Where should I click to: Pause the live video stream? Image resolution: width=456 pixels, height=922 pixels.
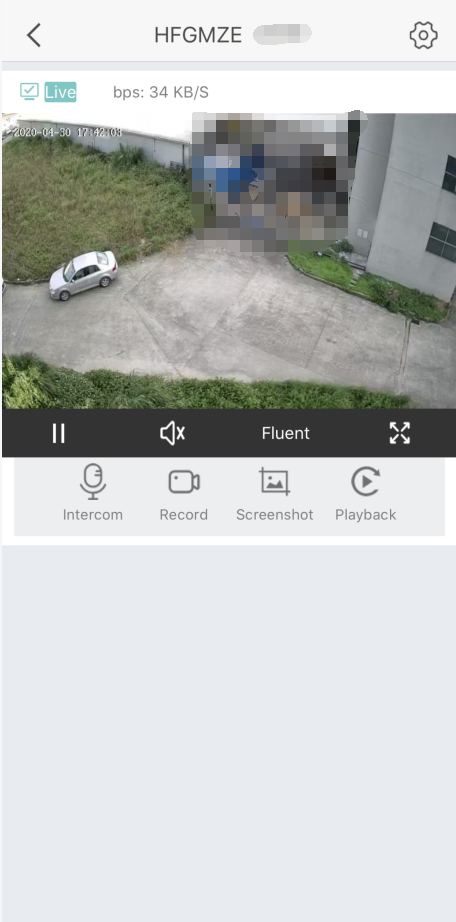(58, 433)
